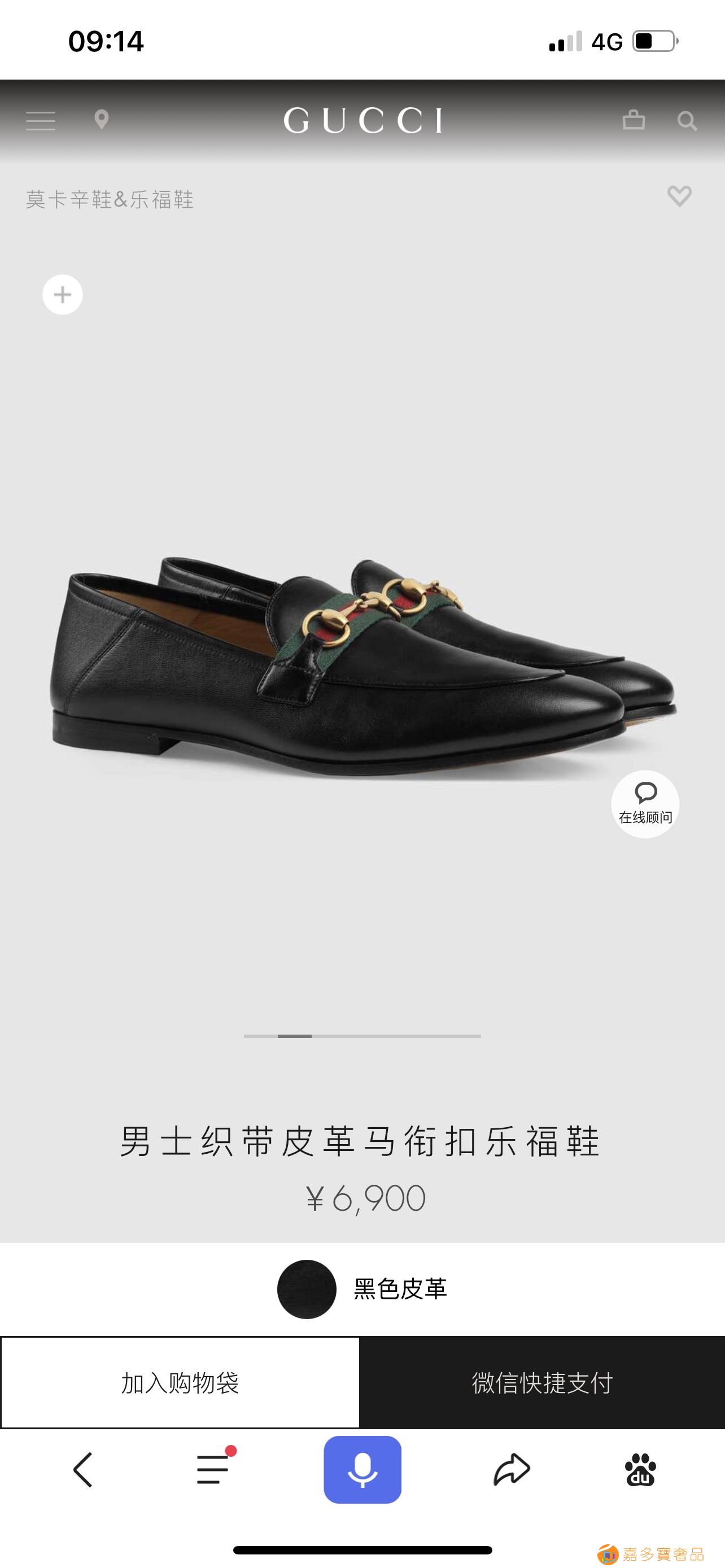
Task: Open the hamburger menu
Action: point(41,121)
